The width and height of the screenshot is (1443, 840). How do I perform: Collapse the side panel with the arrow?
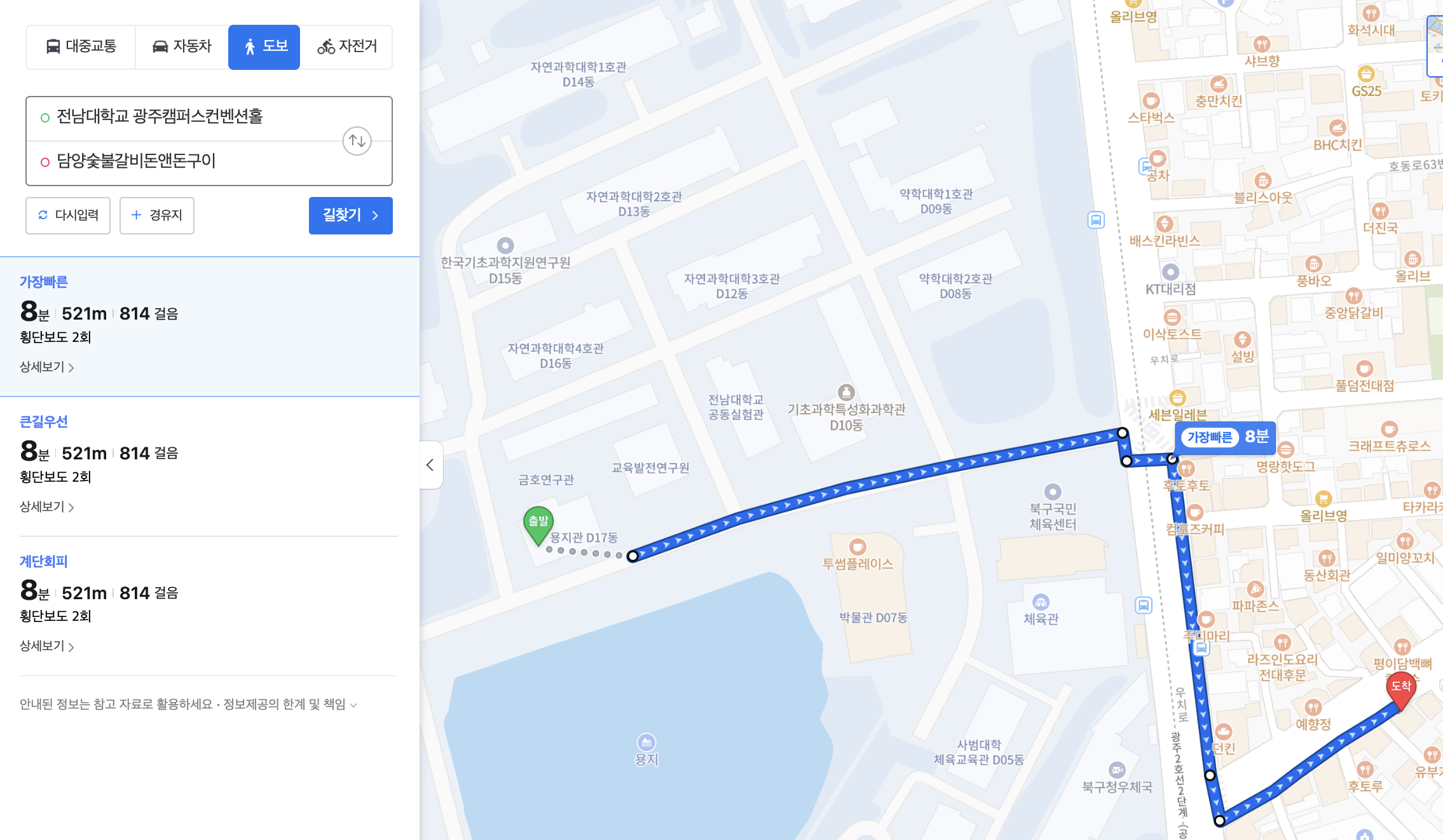click(430, 464)
